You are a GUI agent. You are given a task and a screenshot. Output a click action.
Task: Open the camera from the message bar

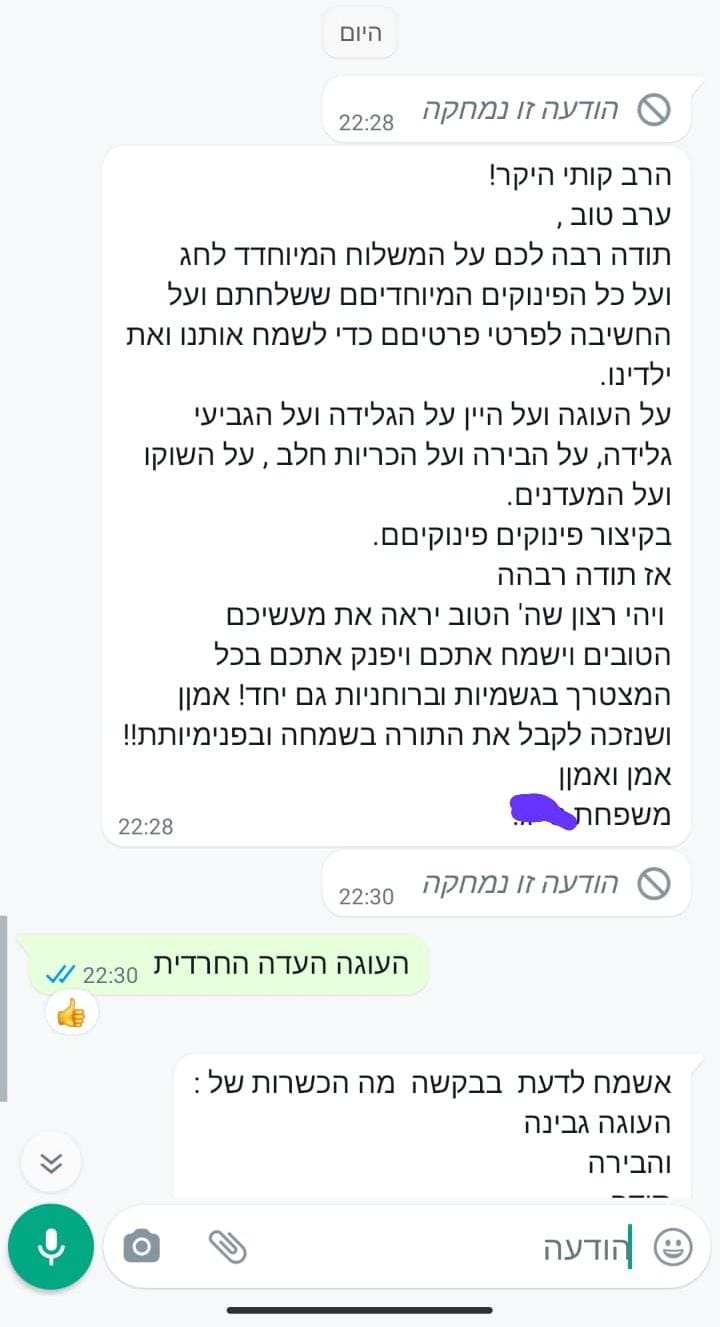[141, 1247]
